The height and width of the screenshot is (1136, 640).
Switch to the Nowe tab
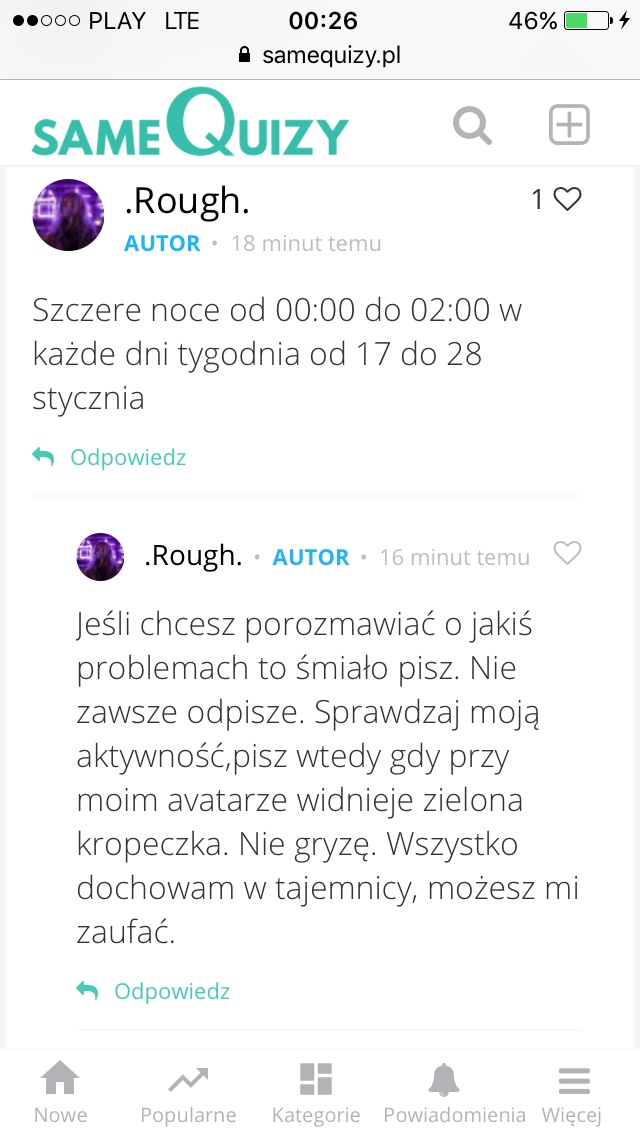coord(60,1092)
